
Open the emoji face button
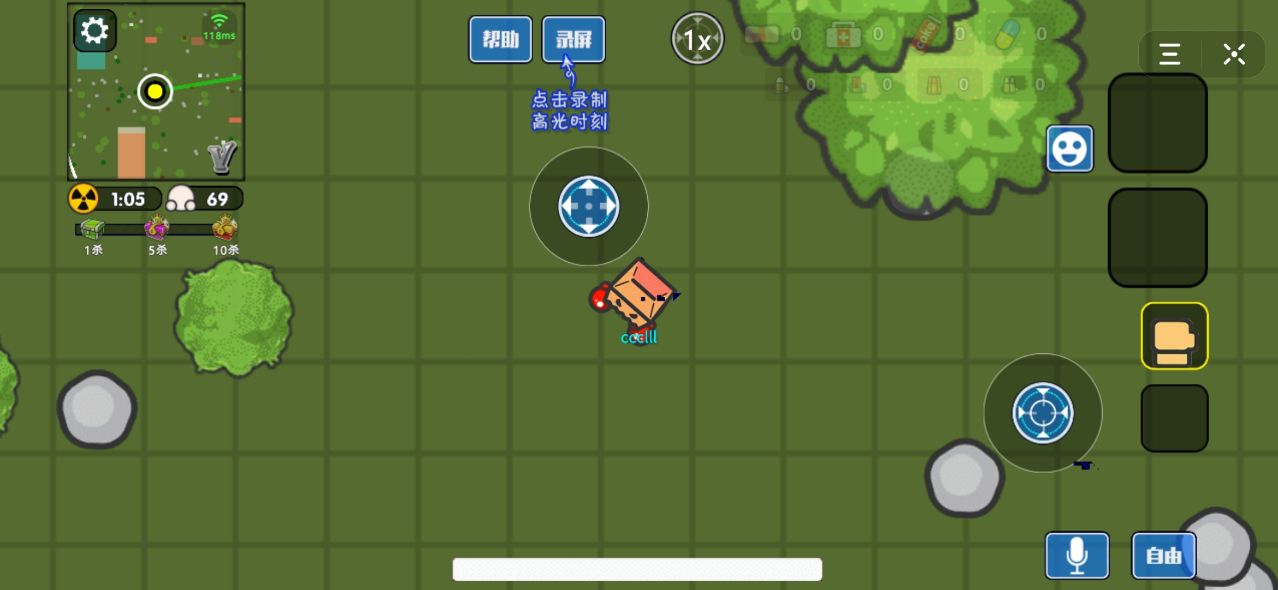(1069, 149)
